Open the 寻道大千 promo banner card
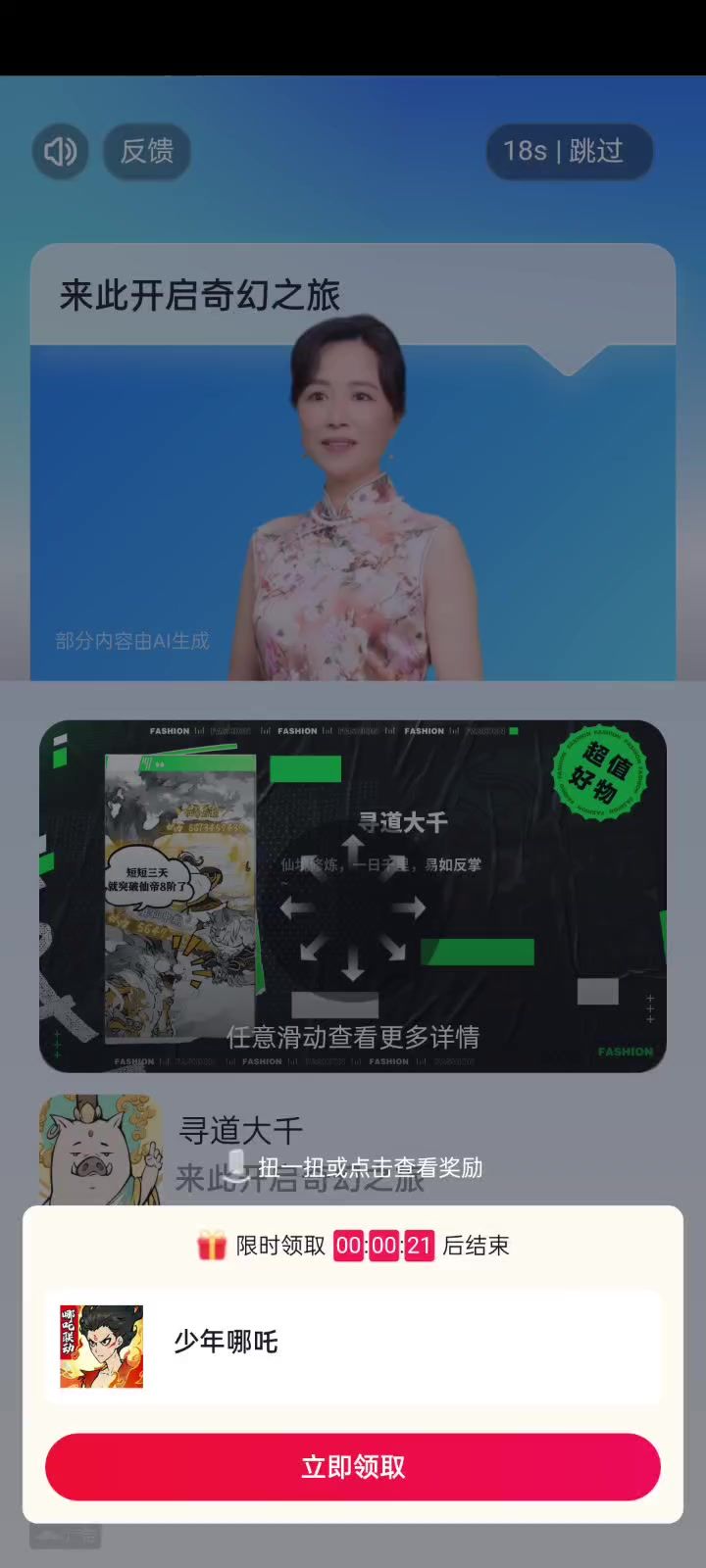706x1568 pixels. [353, 896]
